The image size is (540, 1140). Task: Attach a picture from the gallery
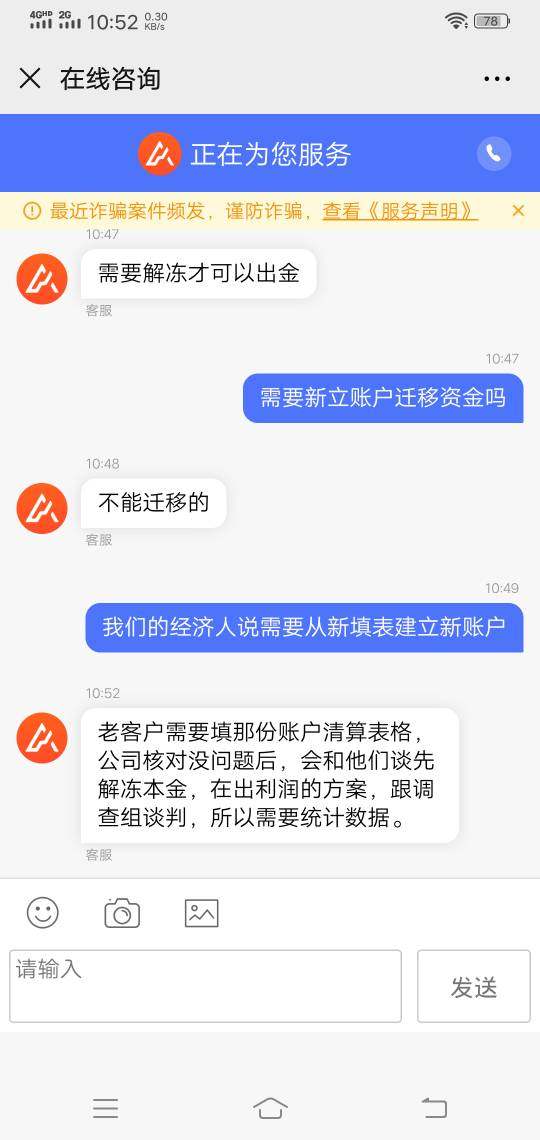(201, 913)
